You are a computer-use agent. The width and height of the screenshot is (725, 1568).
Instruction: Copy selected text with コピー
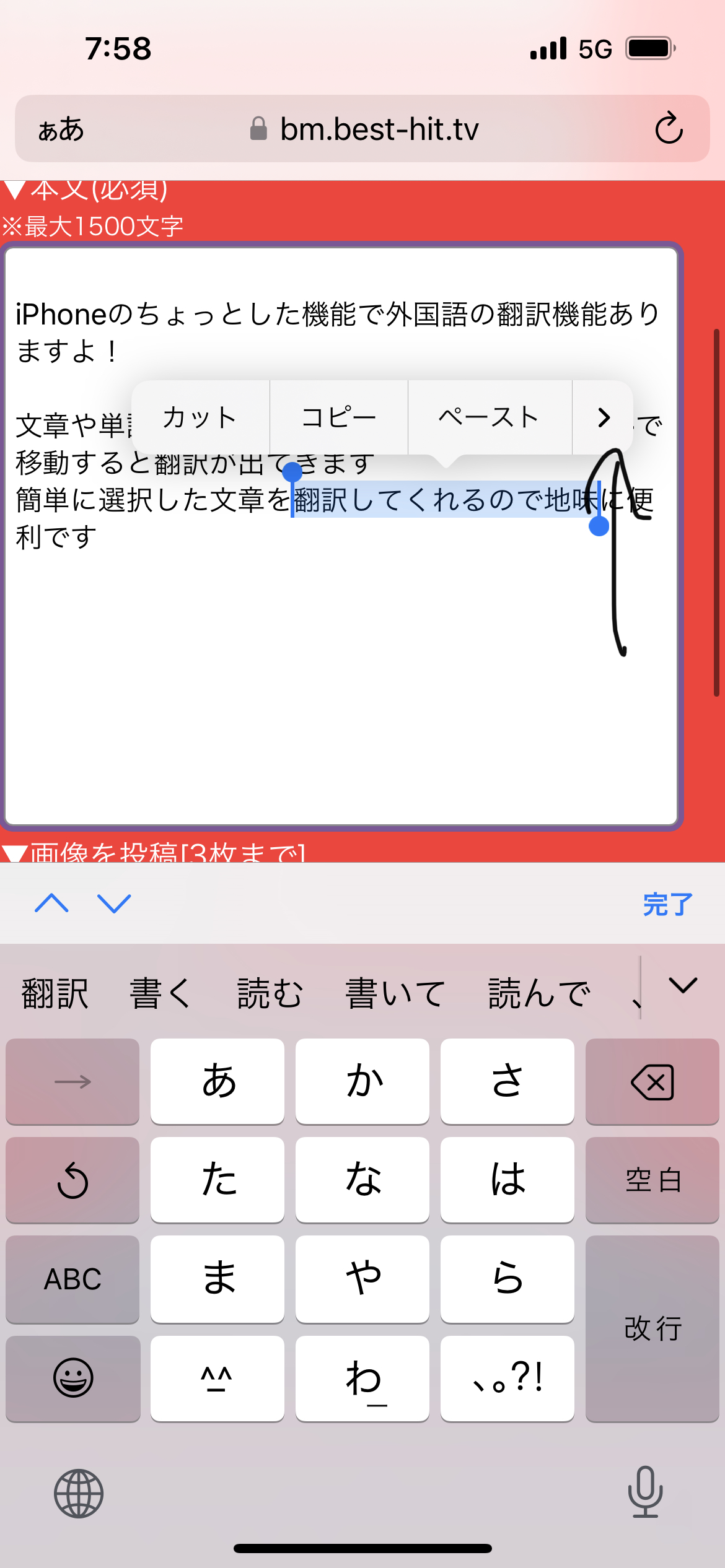click(x=339, y=417)
